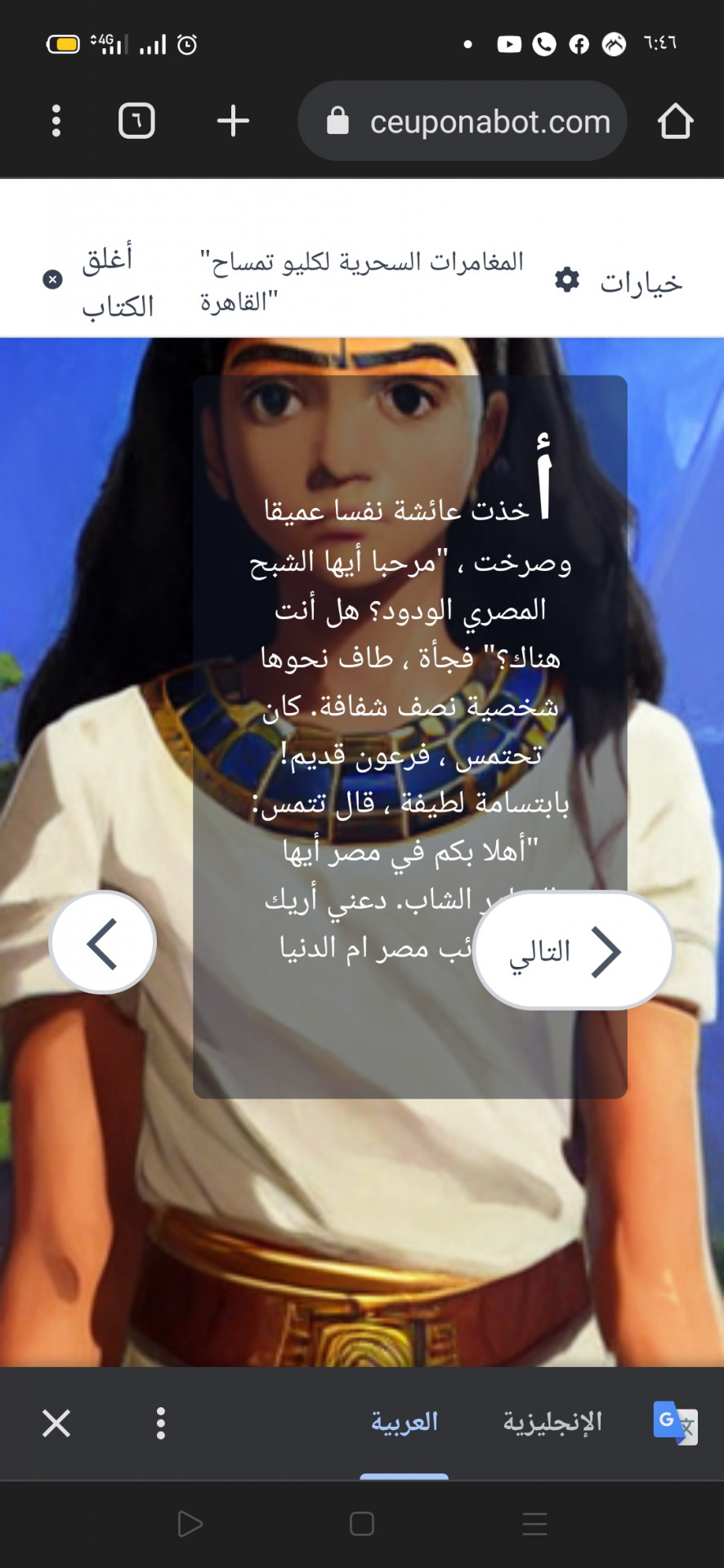Go to the browser home page
724x1568 pixels.
coord(675,122)
